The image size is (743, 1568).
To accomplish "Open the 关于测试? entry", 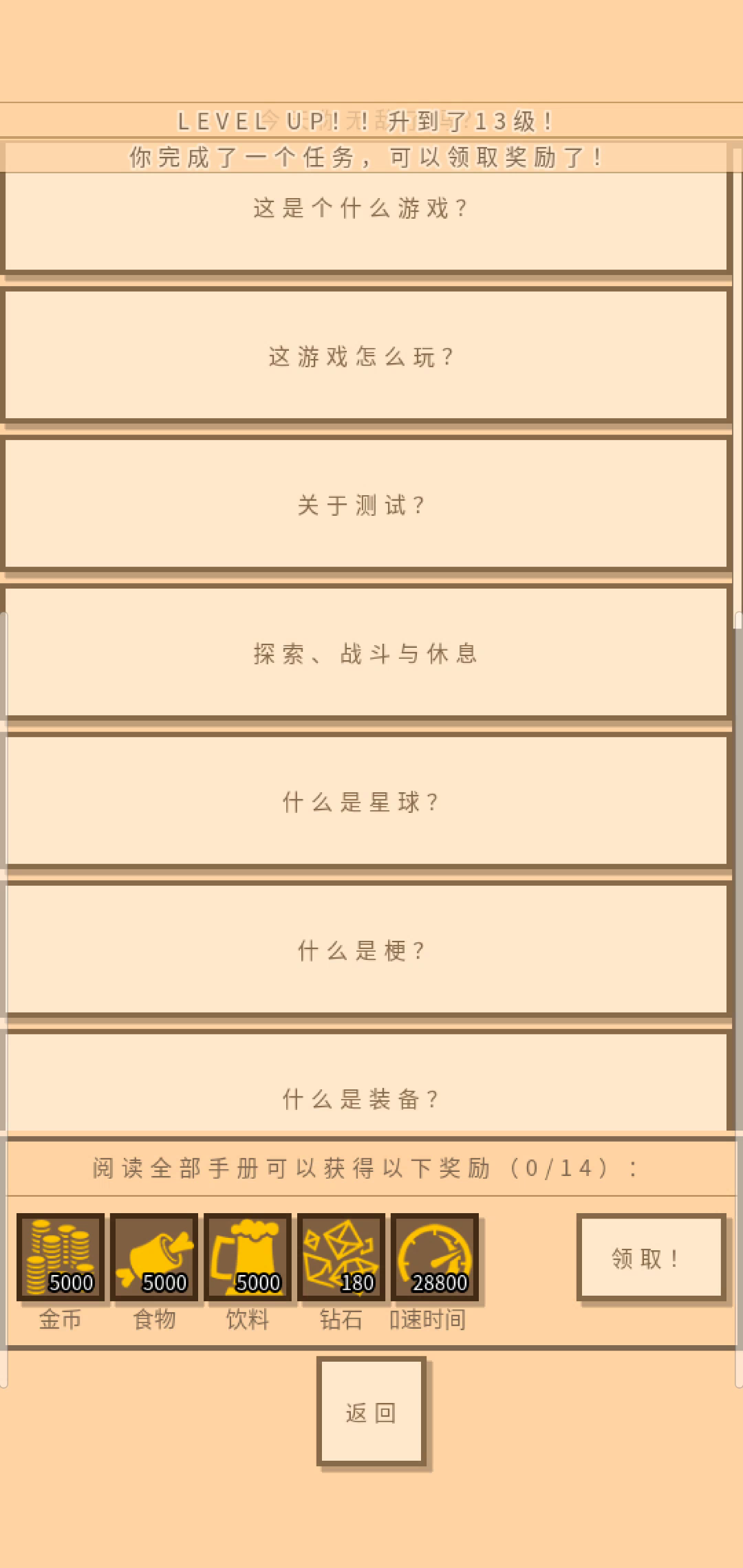I will point(366,505).
